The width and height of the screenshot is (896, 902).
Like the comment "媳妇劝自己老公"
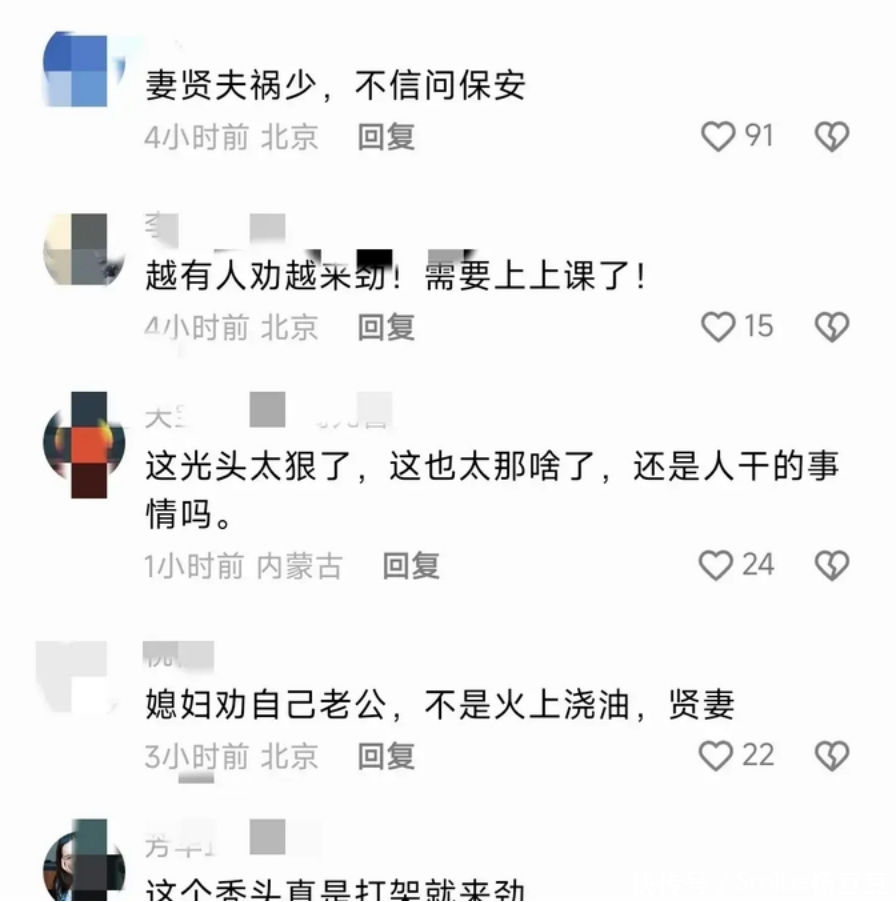click(x=716, y=755)
